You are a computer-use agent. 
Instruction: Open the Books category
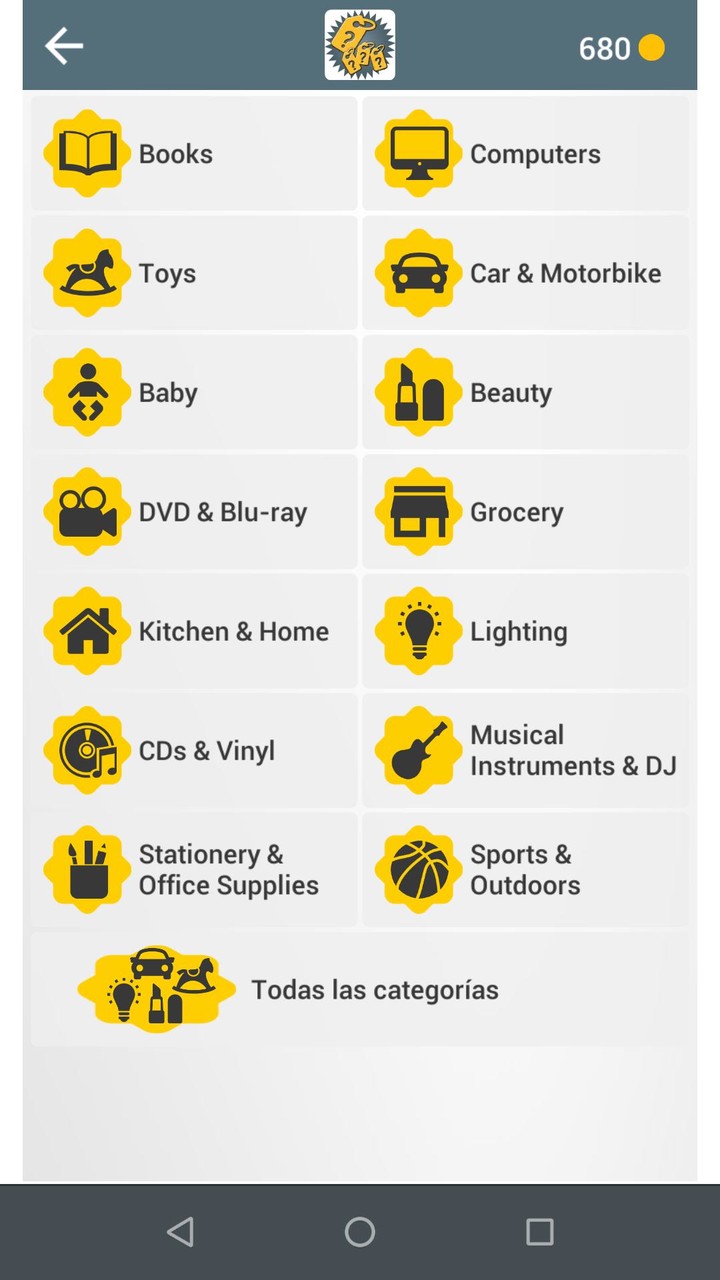[x=194, y=154]
